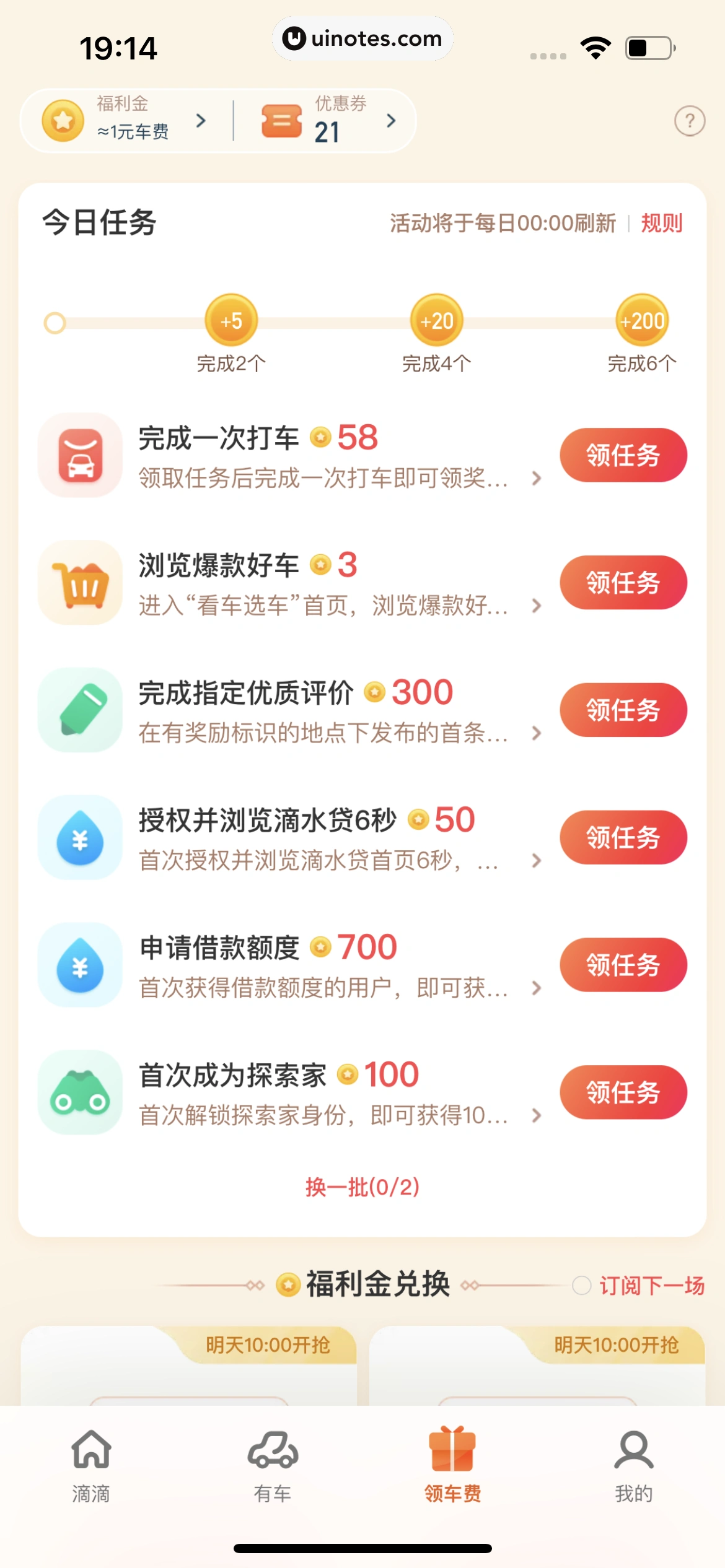Tap the green binoculars icon for 首次成为探索家
The image size is (725, 1568).
(80, 1092)
